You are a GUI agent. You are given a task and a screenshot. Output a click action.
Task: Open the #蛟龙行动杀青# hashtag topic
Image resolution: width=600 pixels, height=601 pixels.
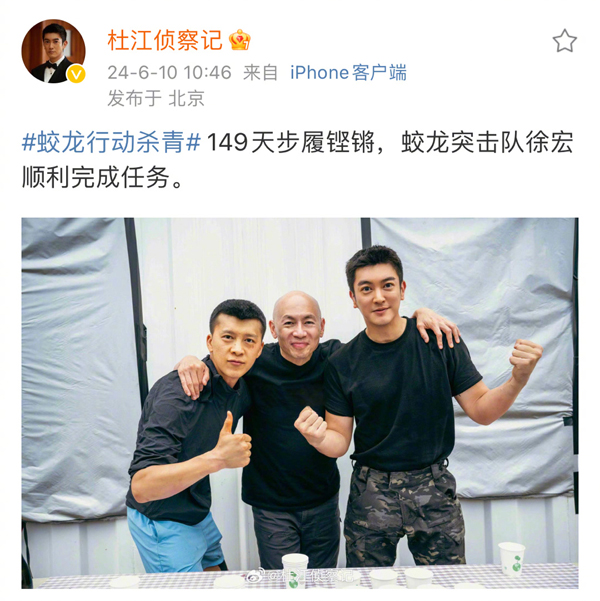click(112, 142)
